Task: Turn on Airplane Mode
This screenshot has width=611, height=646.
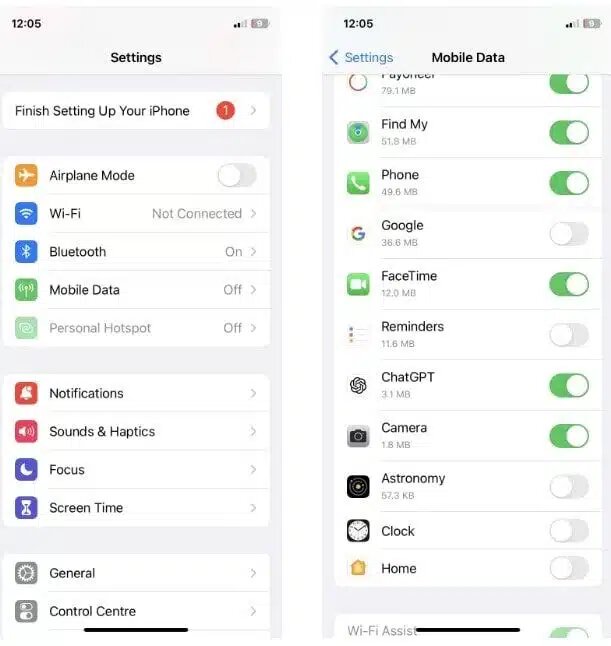Action: (x=237, y=176)
